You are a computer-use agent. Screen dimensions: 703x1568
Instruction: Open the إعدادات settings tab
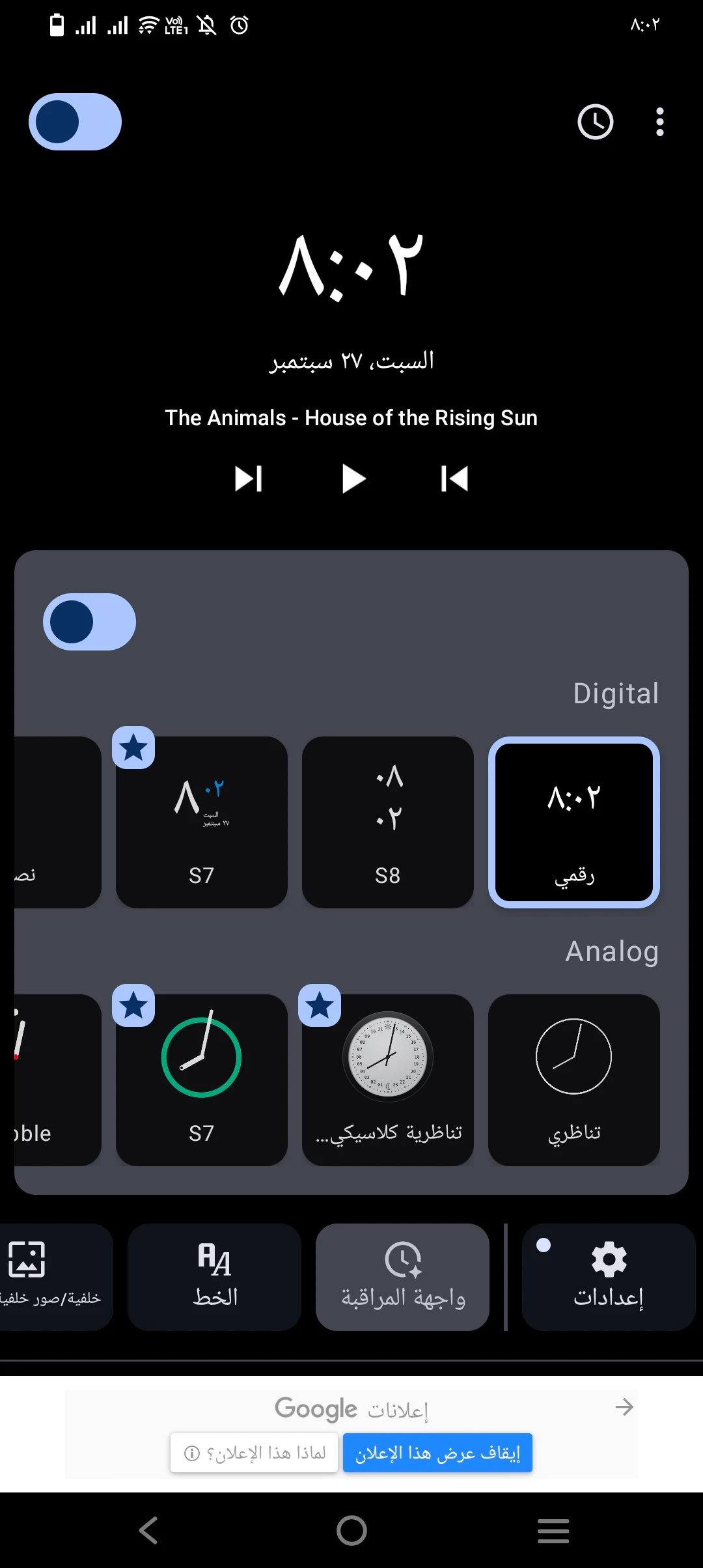pyautogui.click(x=608, y=1276)
